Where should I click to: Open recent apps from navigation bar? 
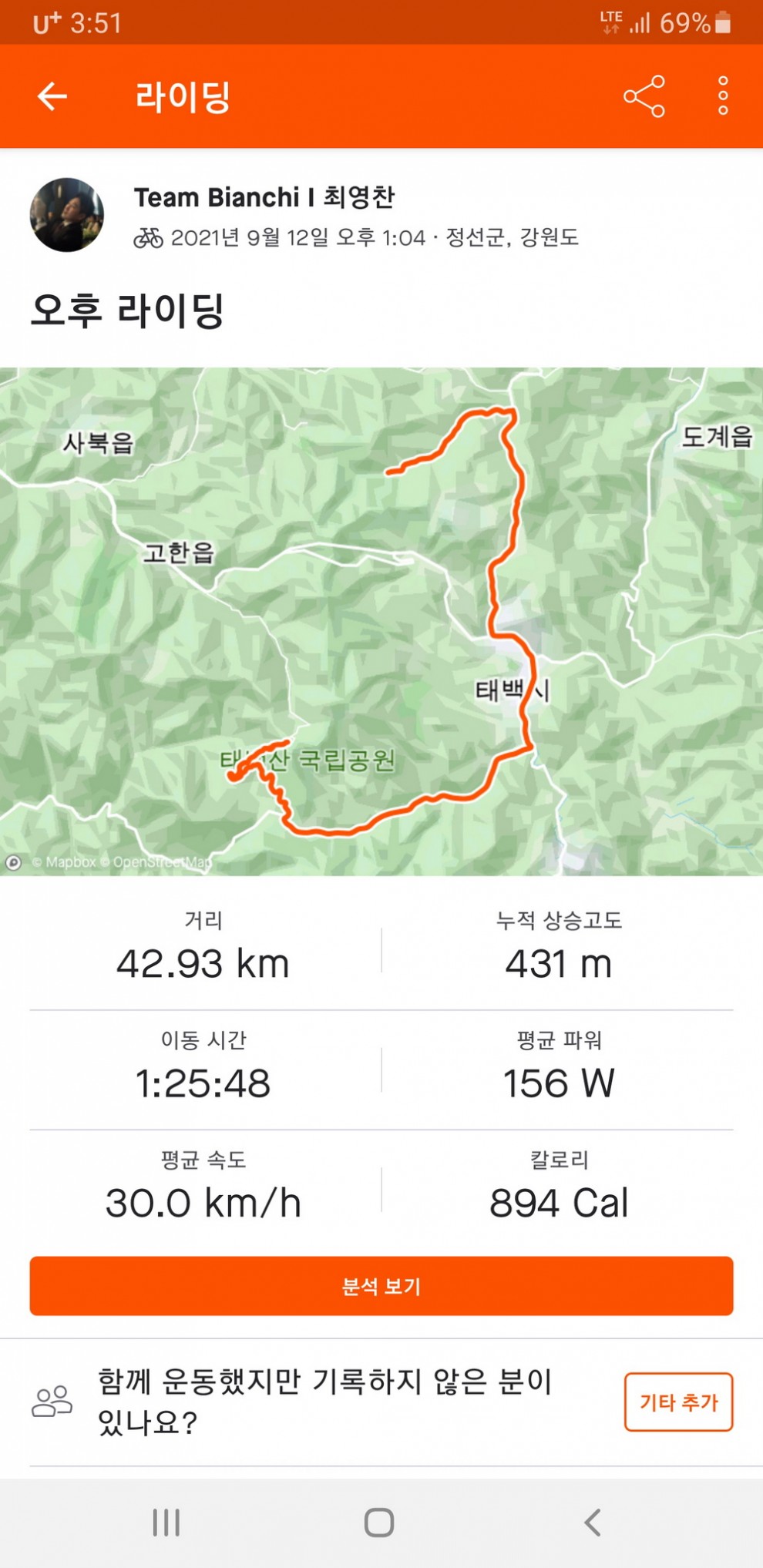point(166,1522)
